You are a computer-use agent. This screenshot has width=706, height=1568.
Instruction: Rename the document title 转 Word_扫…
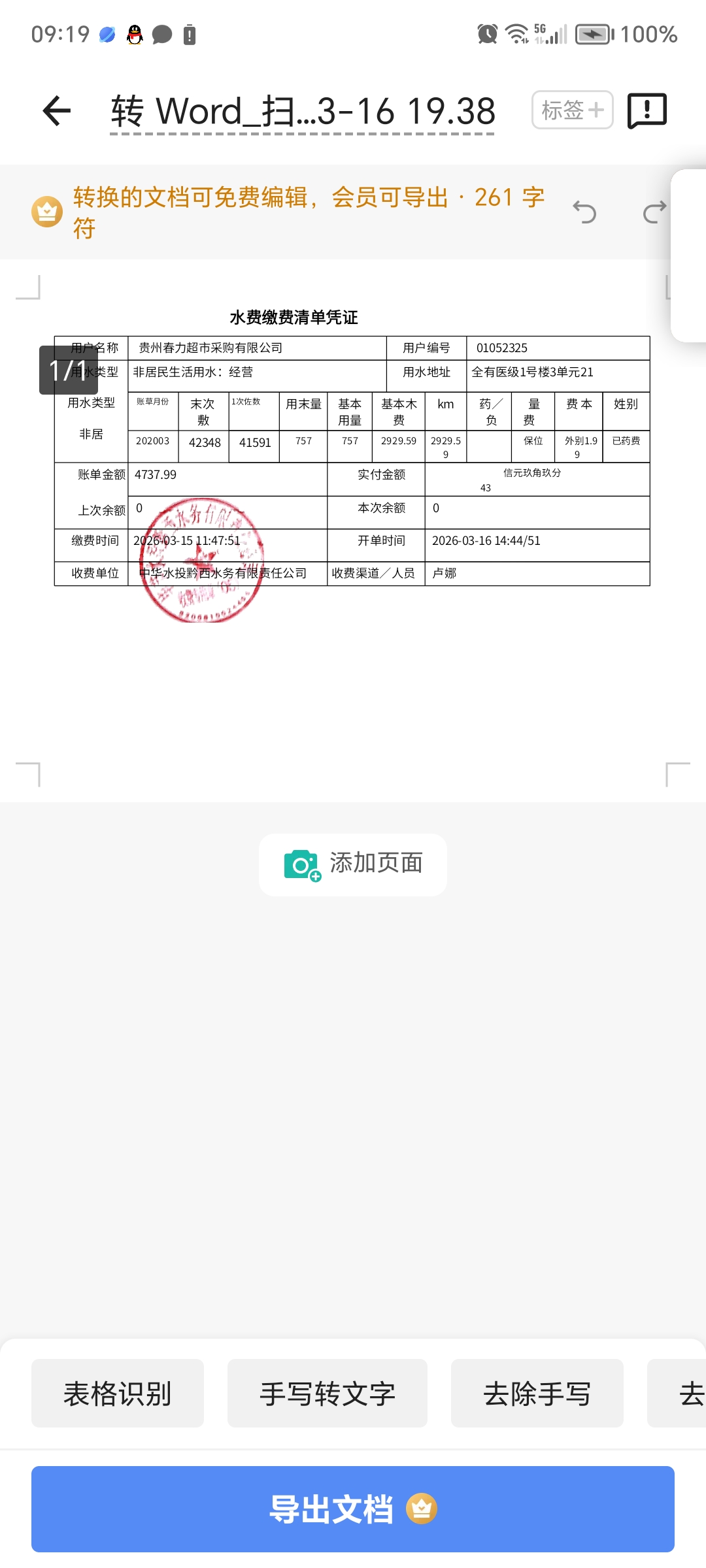302,112
